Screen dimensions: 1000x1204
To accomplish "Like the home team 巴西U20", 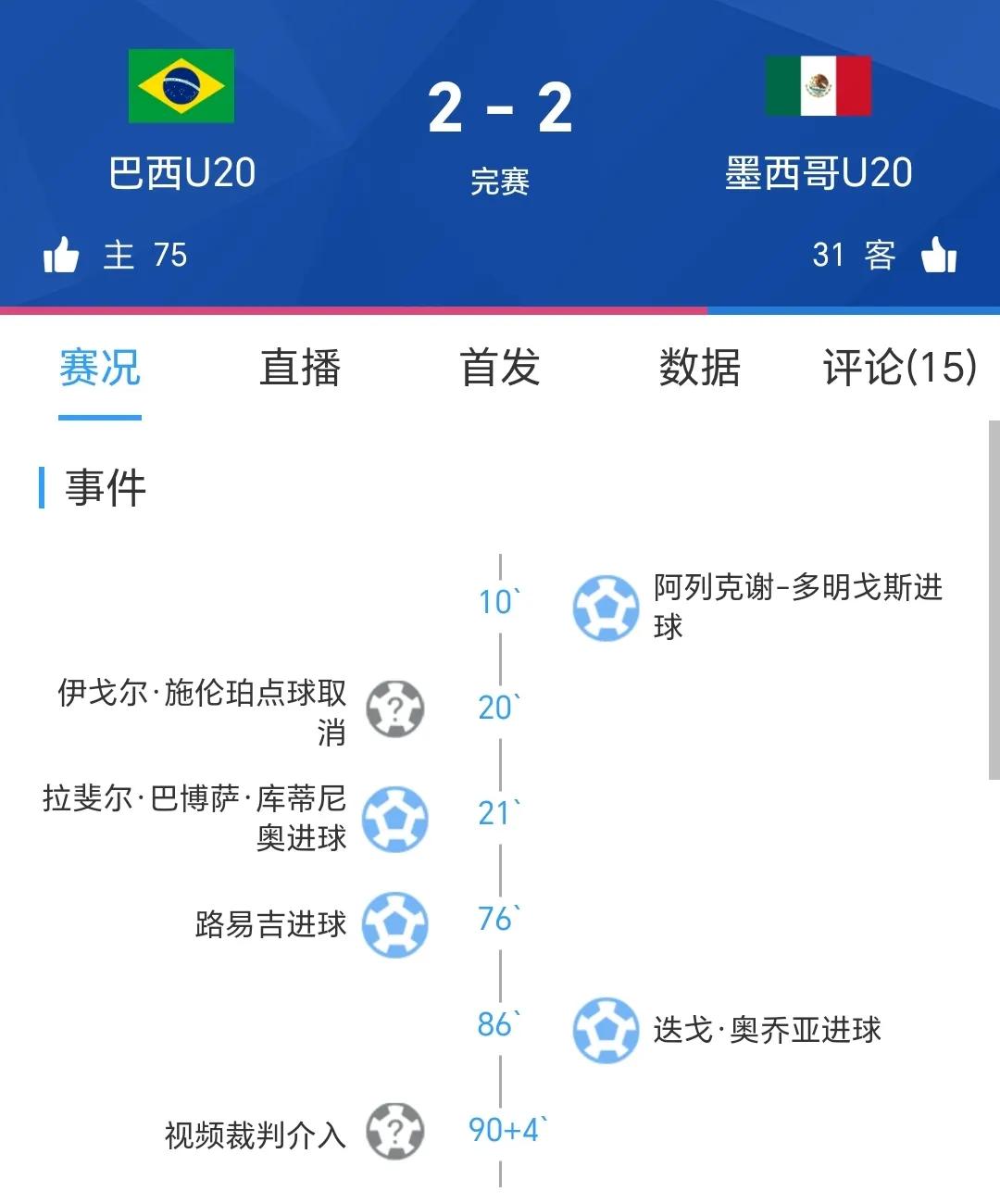I will pyautogui.click(x=61, y=255).
